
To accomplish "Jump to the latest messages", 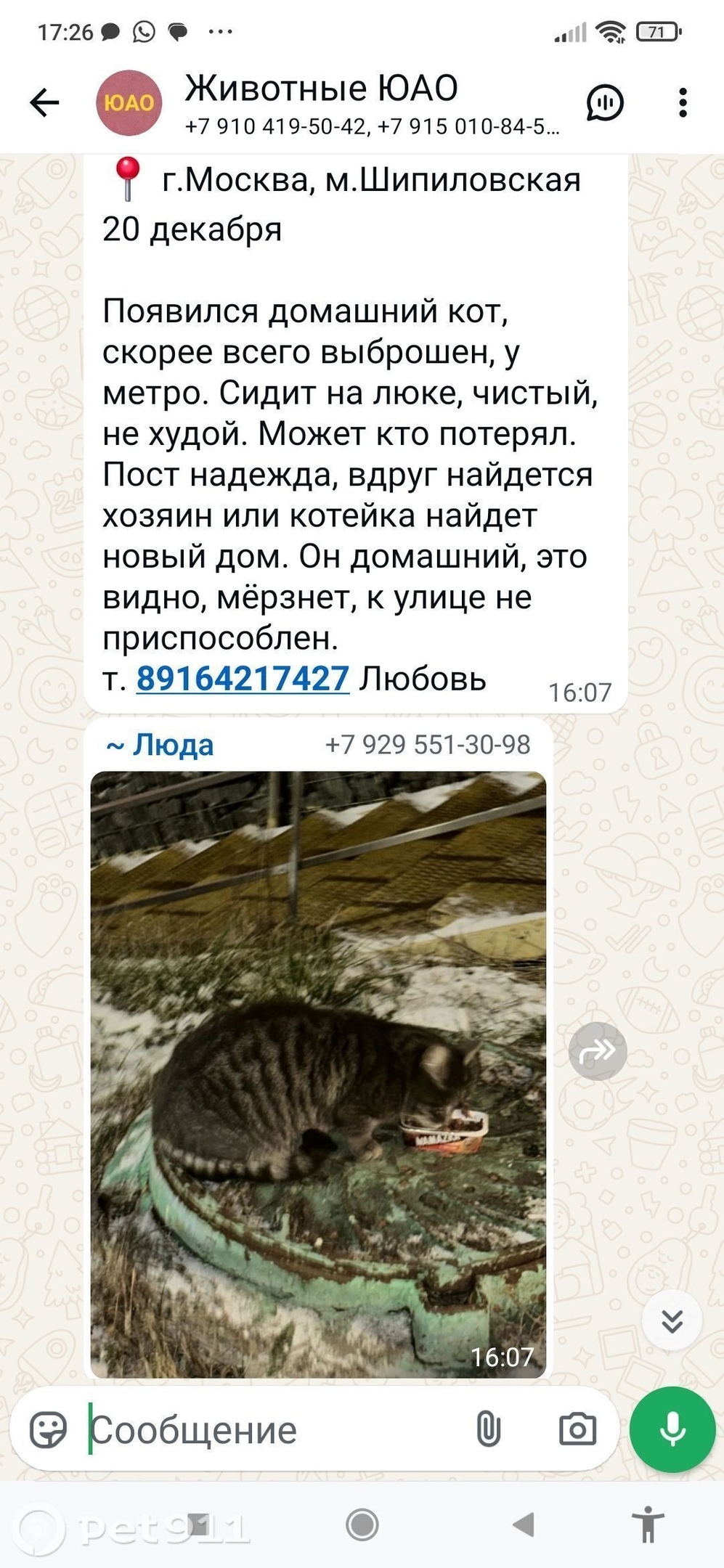I will tap(672, 1321).
